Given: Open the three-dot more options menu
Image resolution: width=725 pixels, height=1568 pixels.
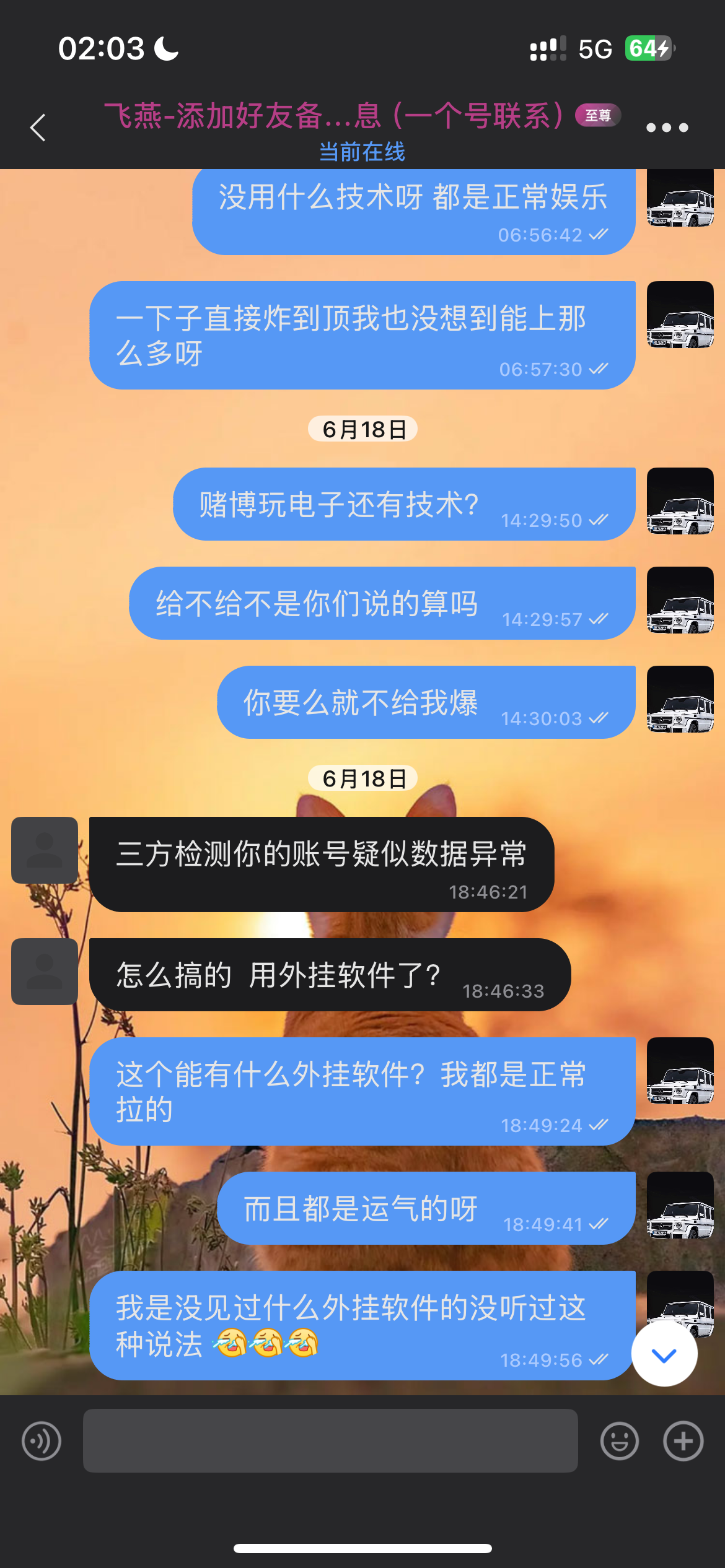Looking at the screenshot, I should coord(667,128).
